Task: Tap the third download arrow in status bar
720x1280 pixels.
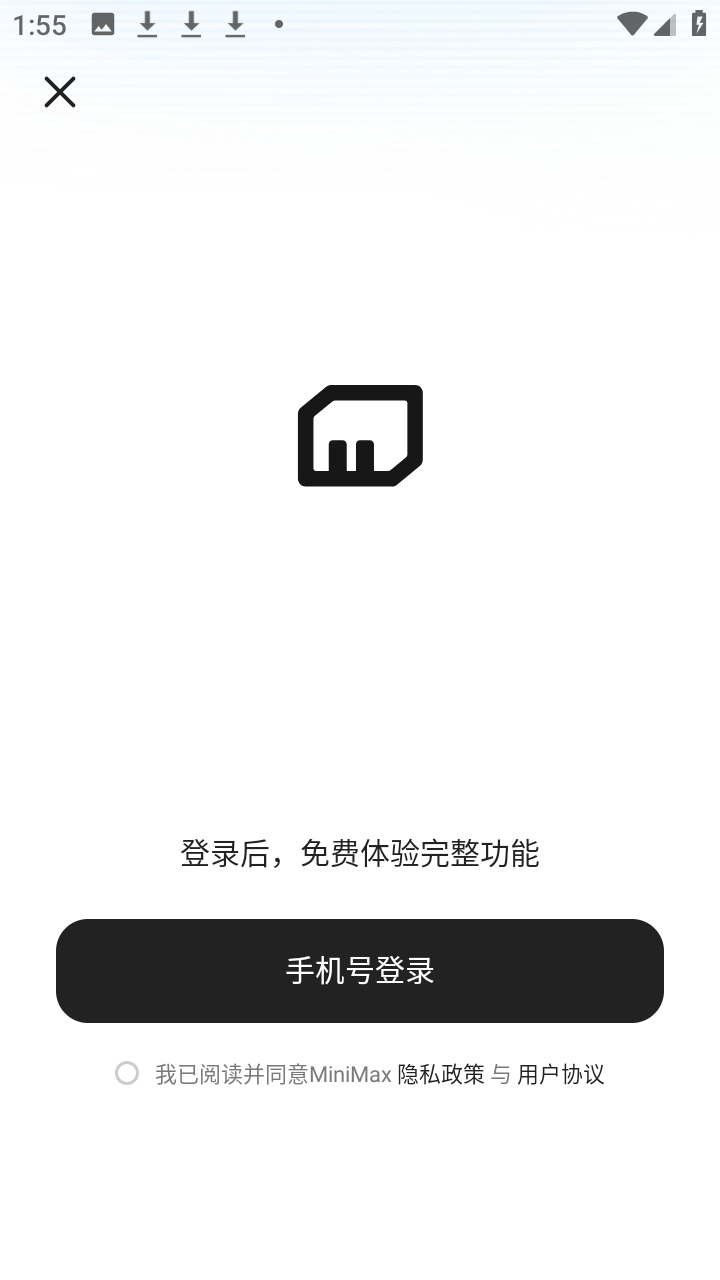Action: 234,24
